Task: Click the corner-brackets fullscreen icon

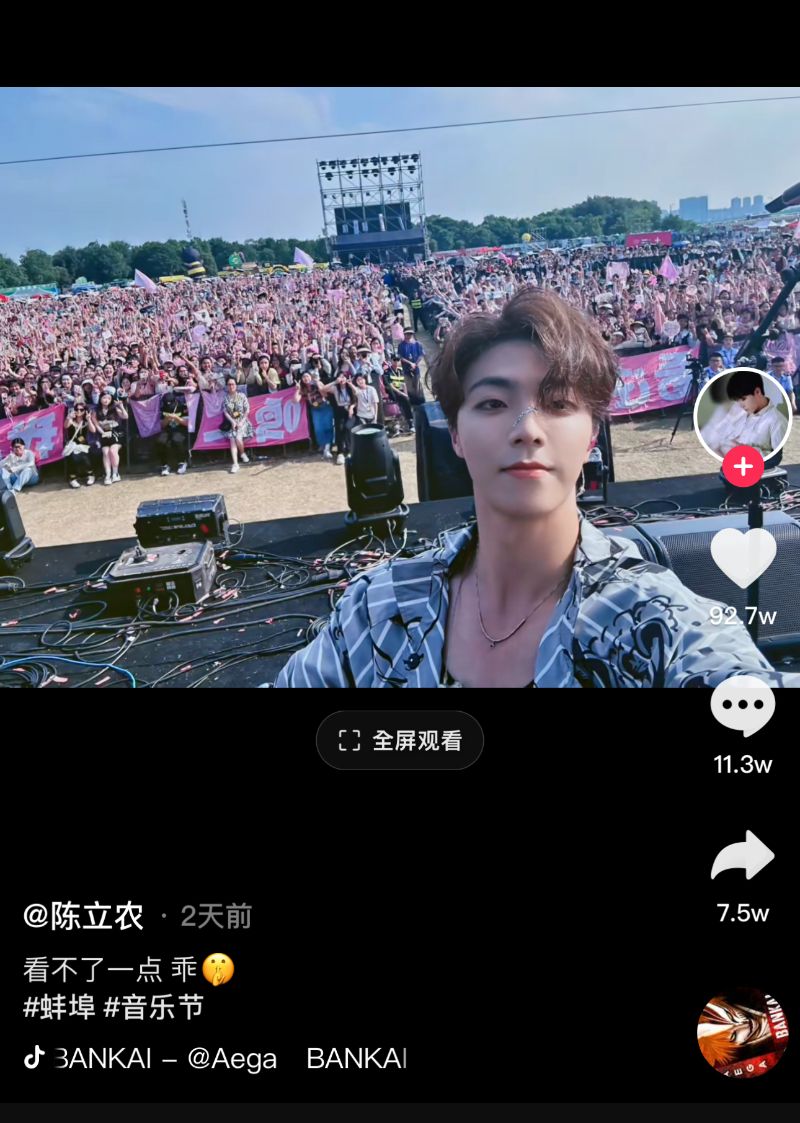Action: pyautogui.click(x=348, y=740)
